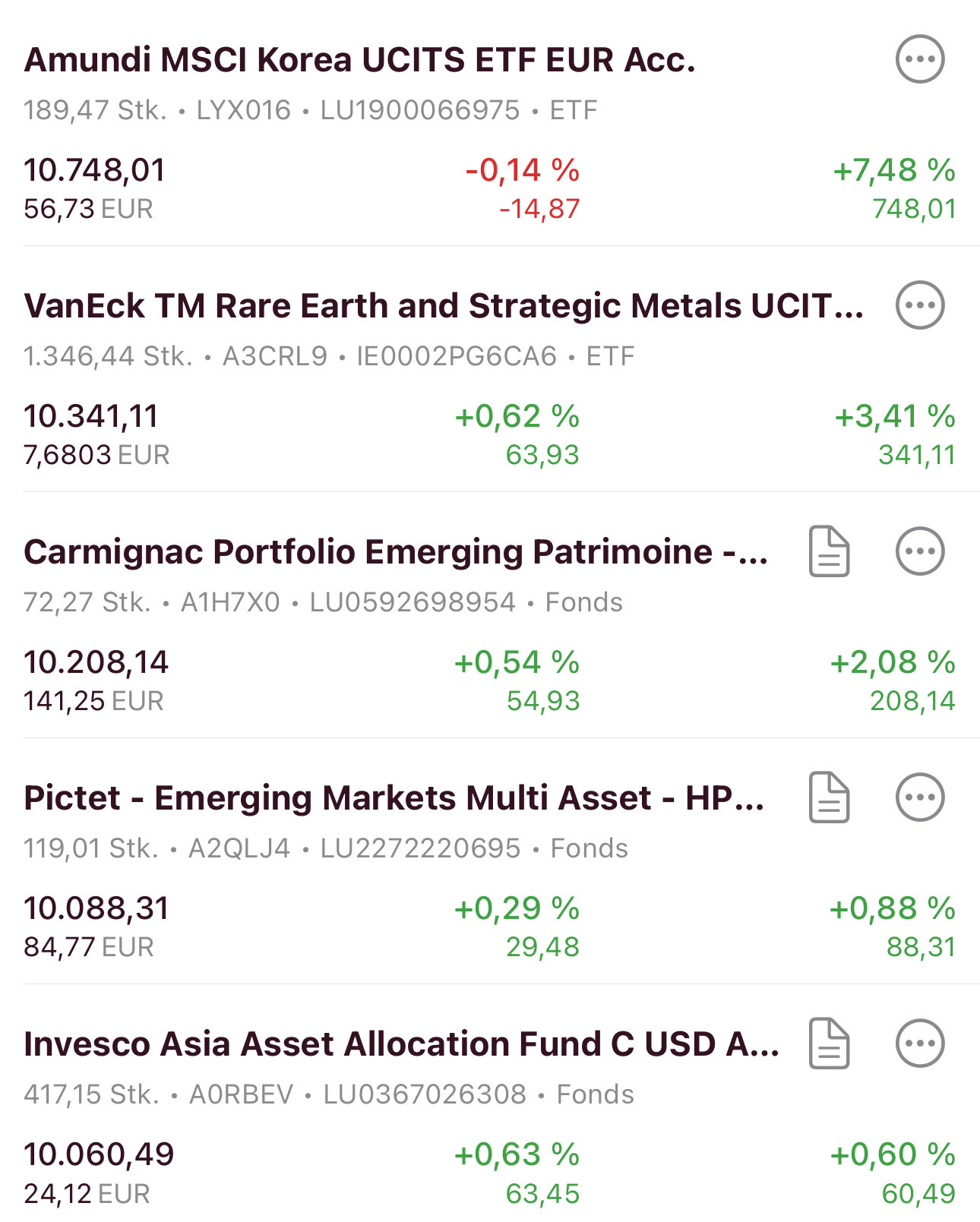View document for Carmignac Portfolio Emerging Patrimoine
The image size is (980, 1222).
click(x=829, y=551)
